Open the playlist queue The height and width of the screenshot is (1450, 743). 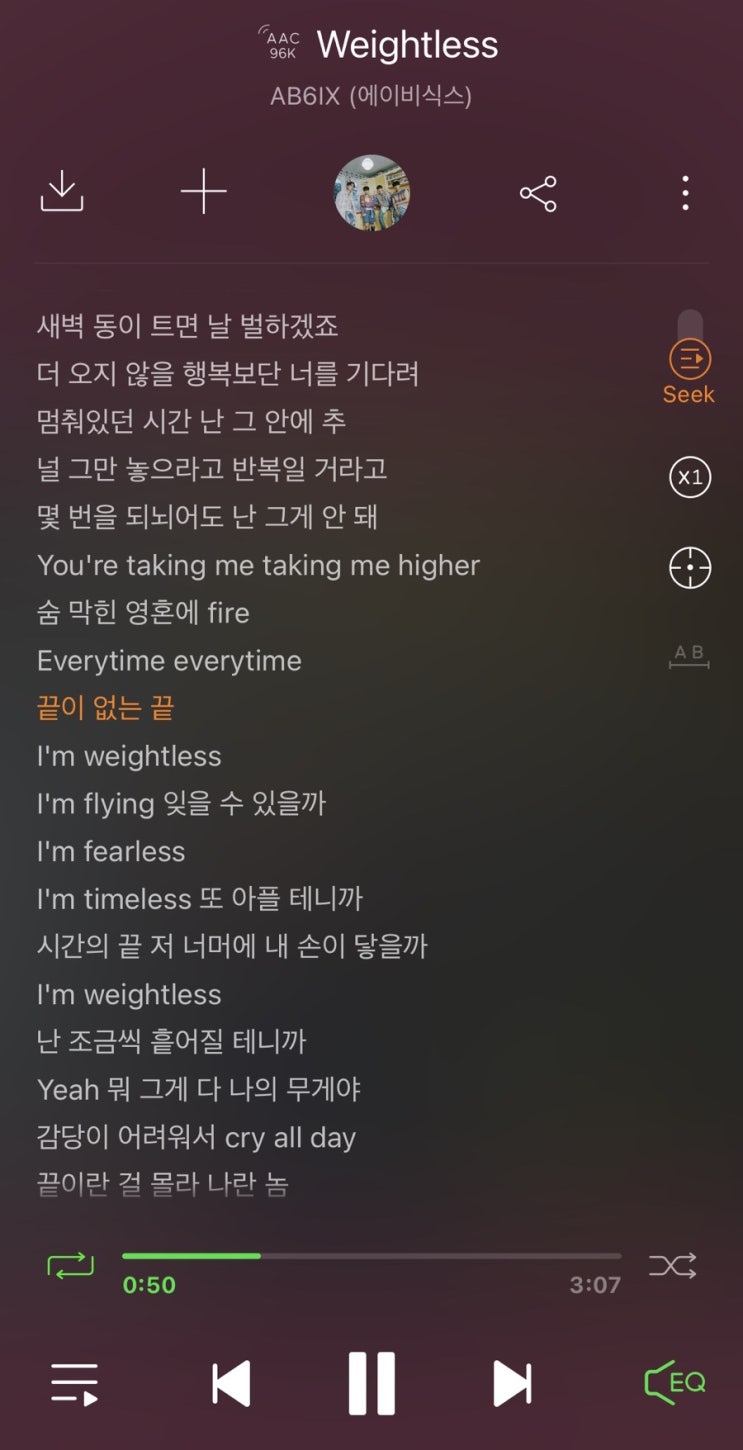pyautogui.click(x=75, y=1384)
